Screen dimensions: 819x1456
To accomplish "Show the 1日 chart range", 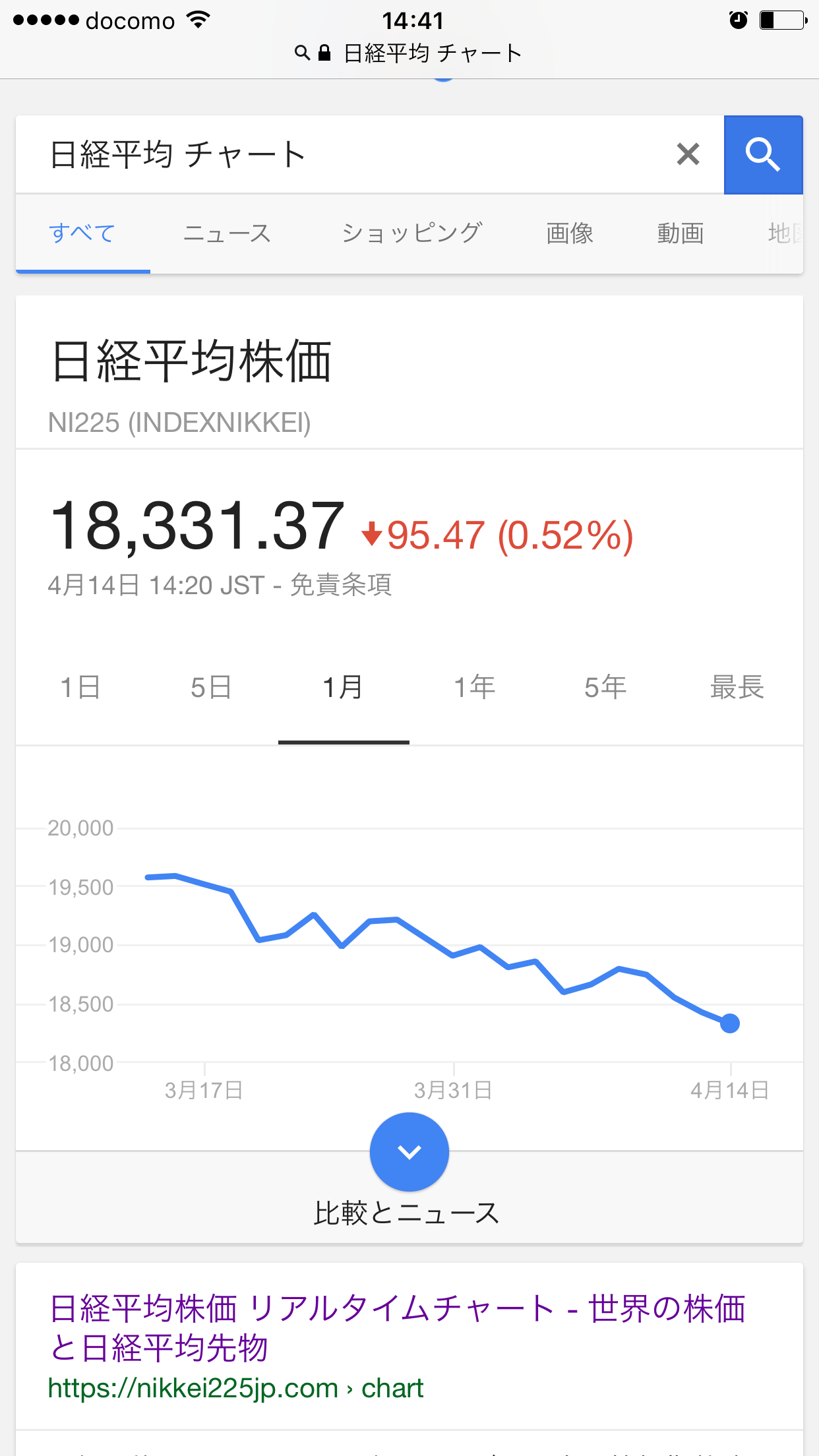I will (80, 687).
